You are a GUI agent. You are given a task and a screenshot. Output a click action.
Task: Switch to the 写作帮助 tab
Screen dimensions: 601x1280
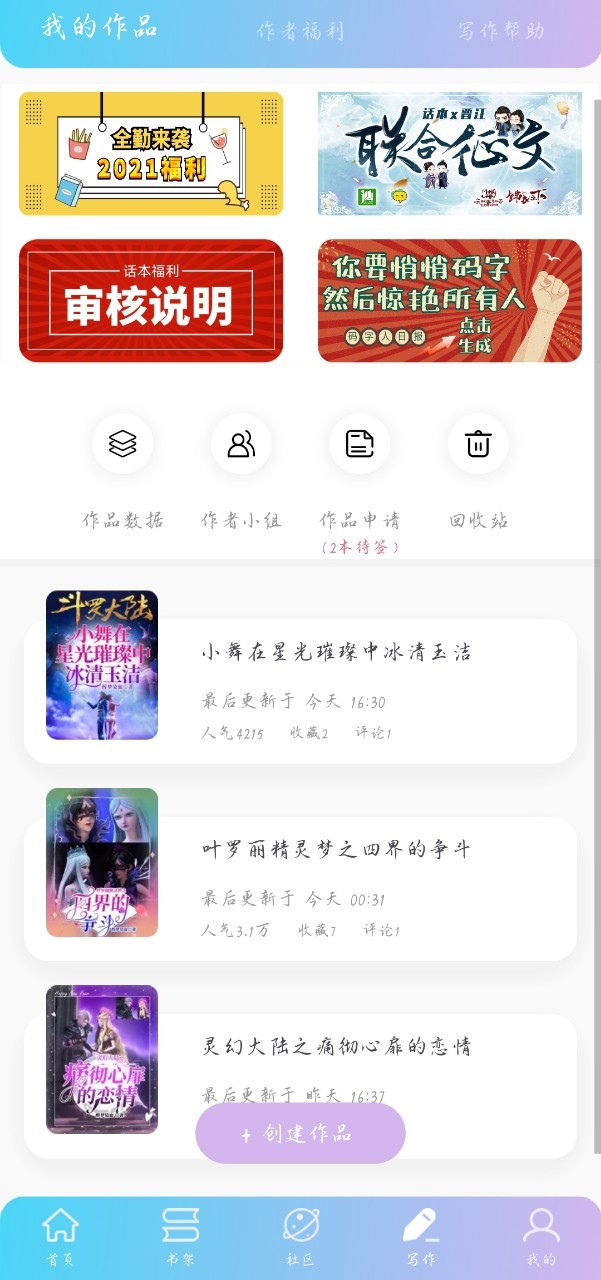tap(501, 31)
